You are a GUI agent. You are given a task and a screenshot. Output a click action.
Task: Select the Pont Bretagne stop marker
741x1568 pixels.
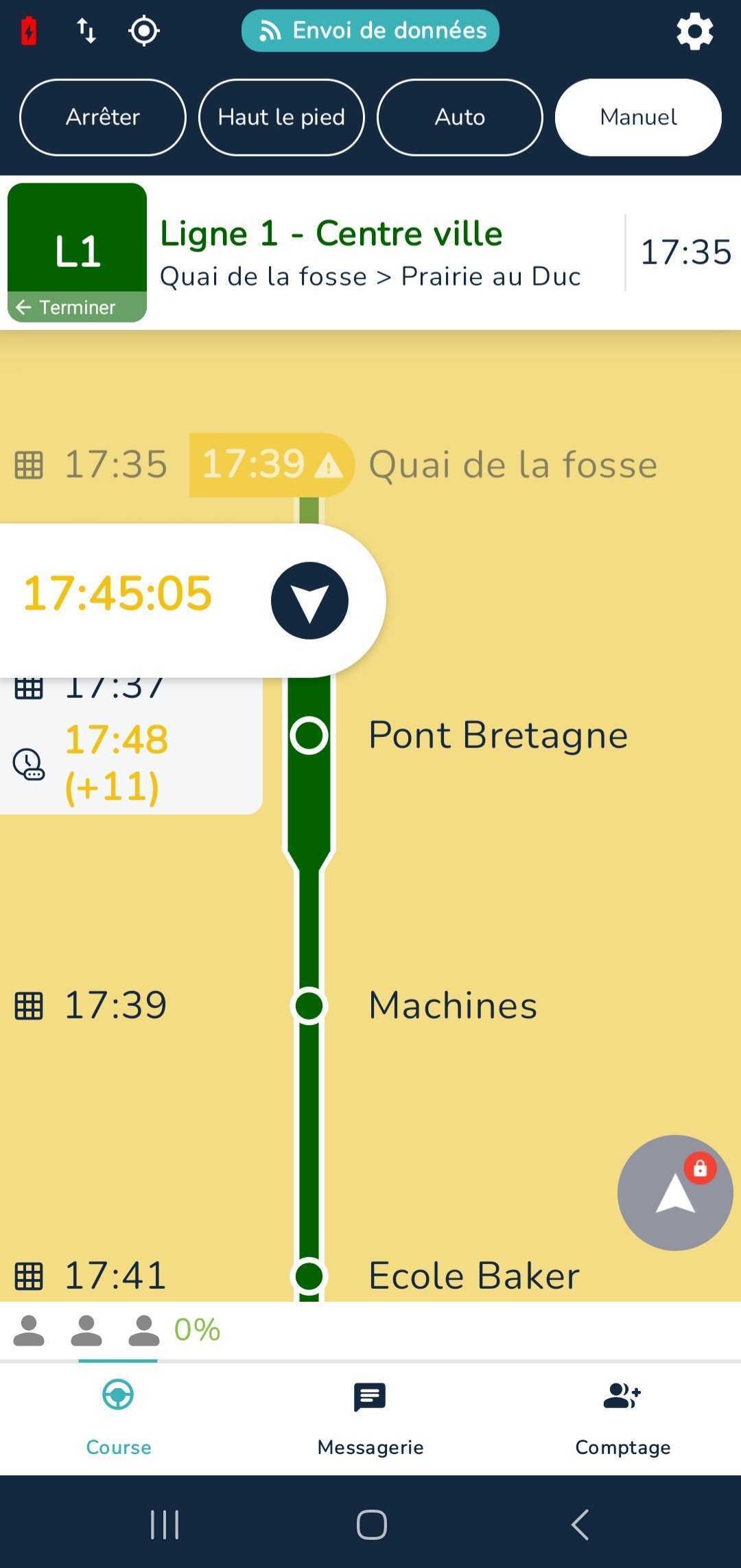(309, 735)
